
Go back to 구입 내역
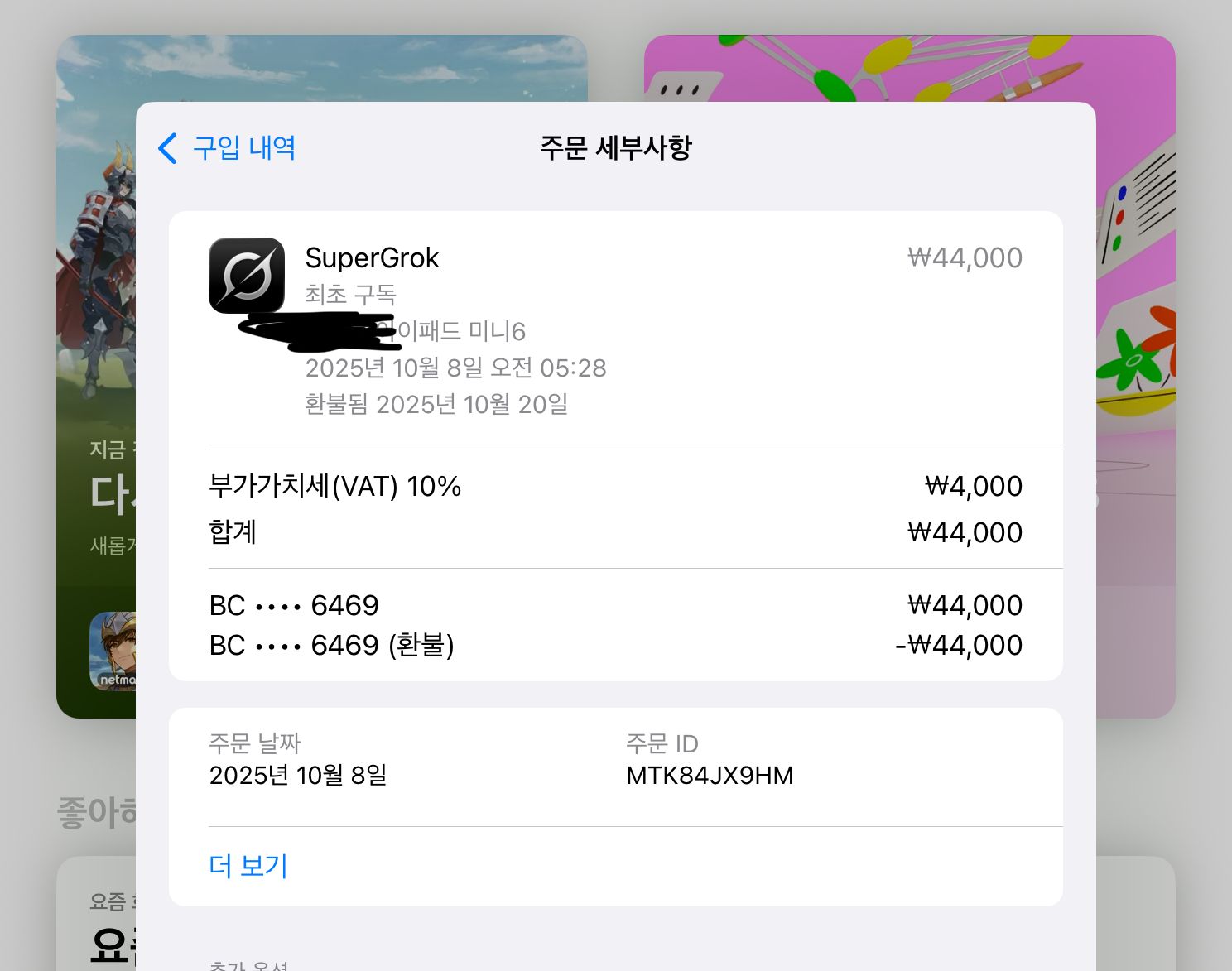pos(228,148)
